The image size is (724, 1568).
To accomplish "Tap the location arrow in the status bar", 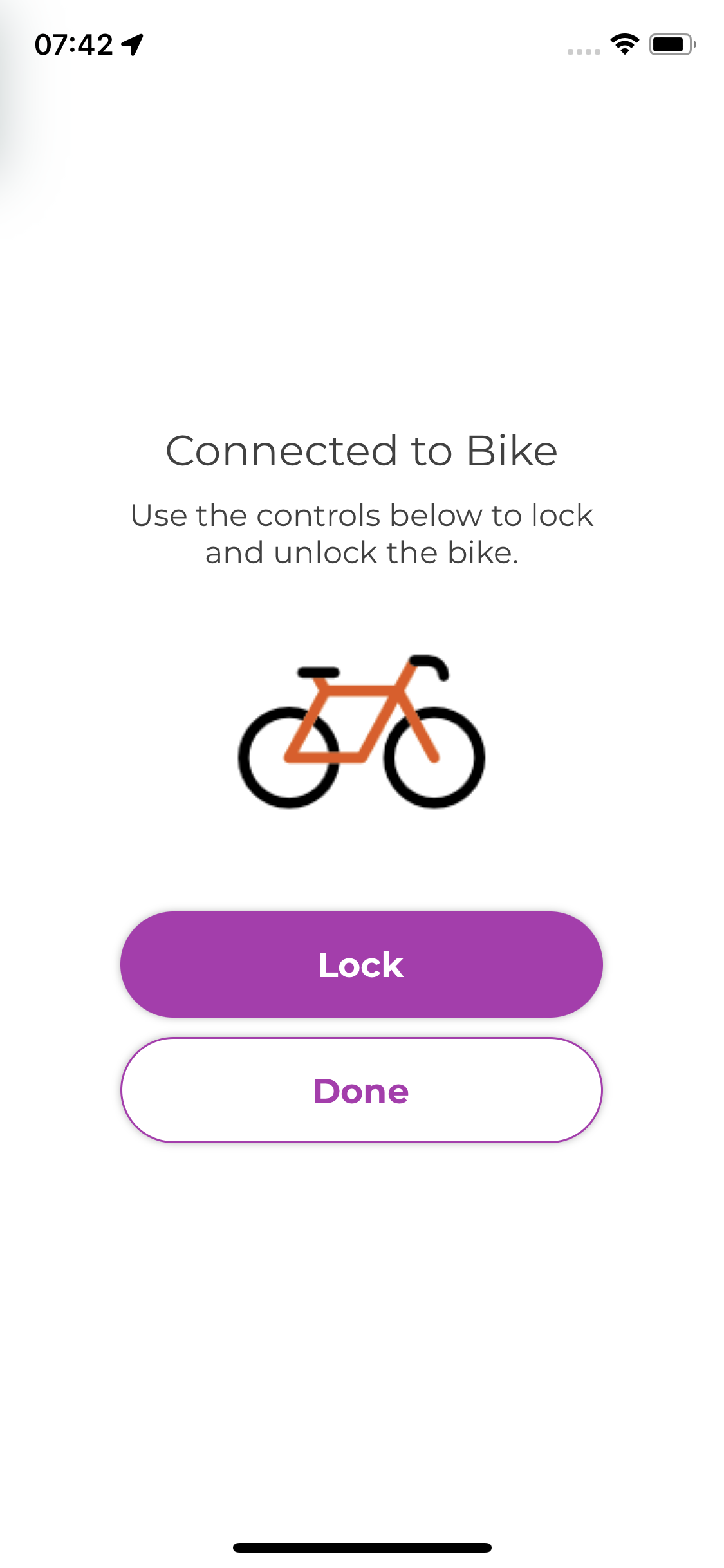I will tap(132, 44).
